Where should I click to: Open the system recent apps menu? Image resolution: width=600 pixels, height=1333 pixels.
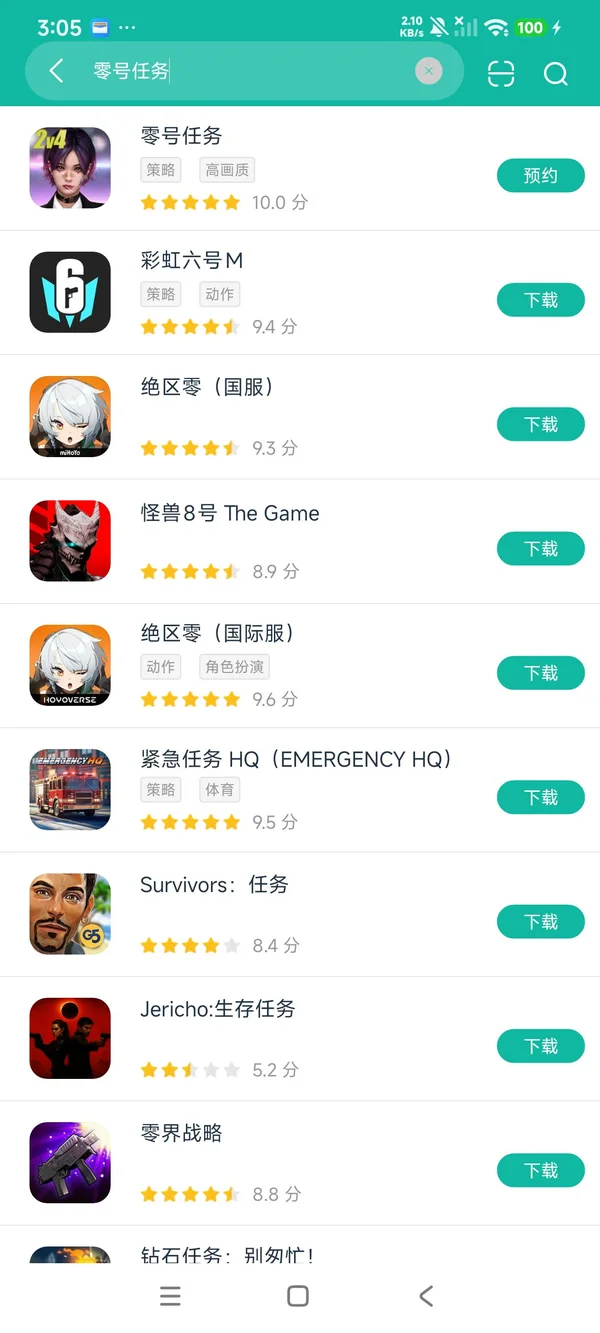tap(171, 1296)
